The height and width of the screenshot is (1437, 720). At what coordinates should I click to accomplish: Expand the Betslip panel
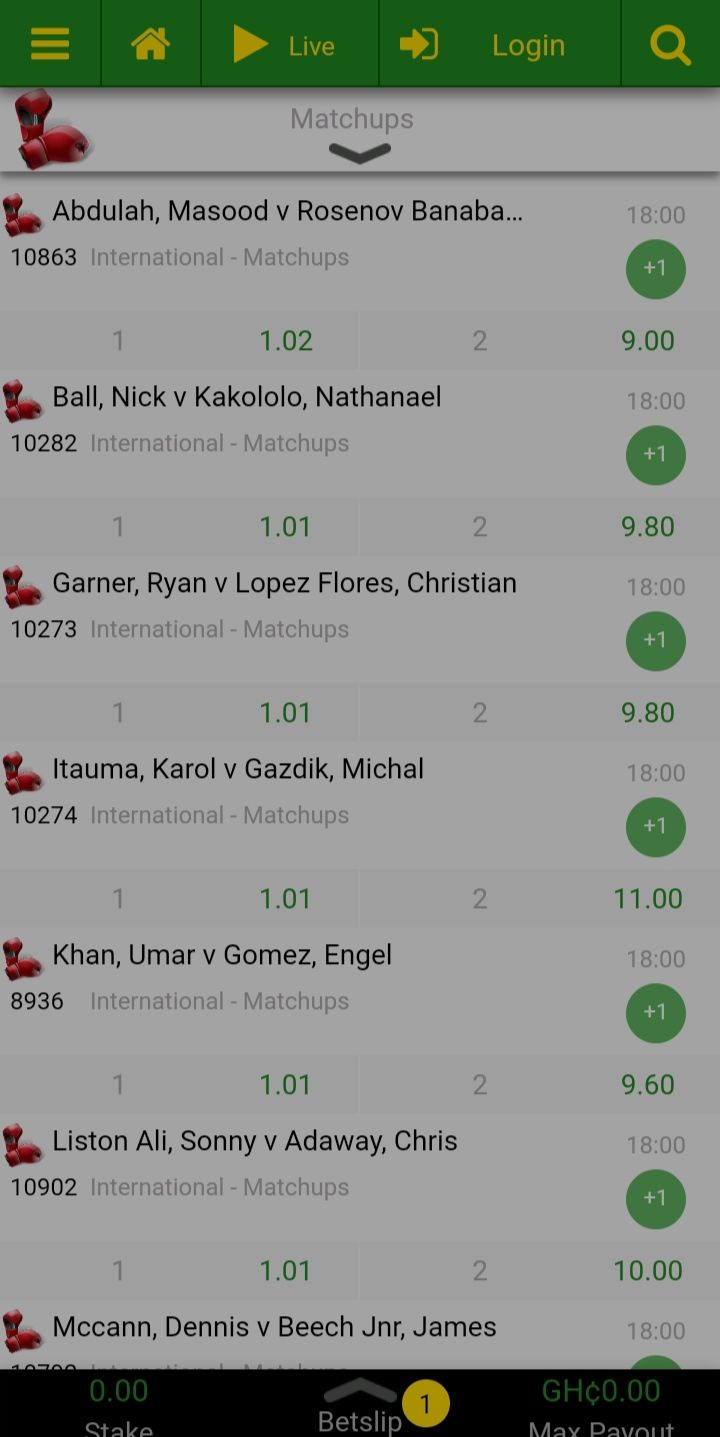360,1404
